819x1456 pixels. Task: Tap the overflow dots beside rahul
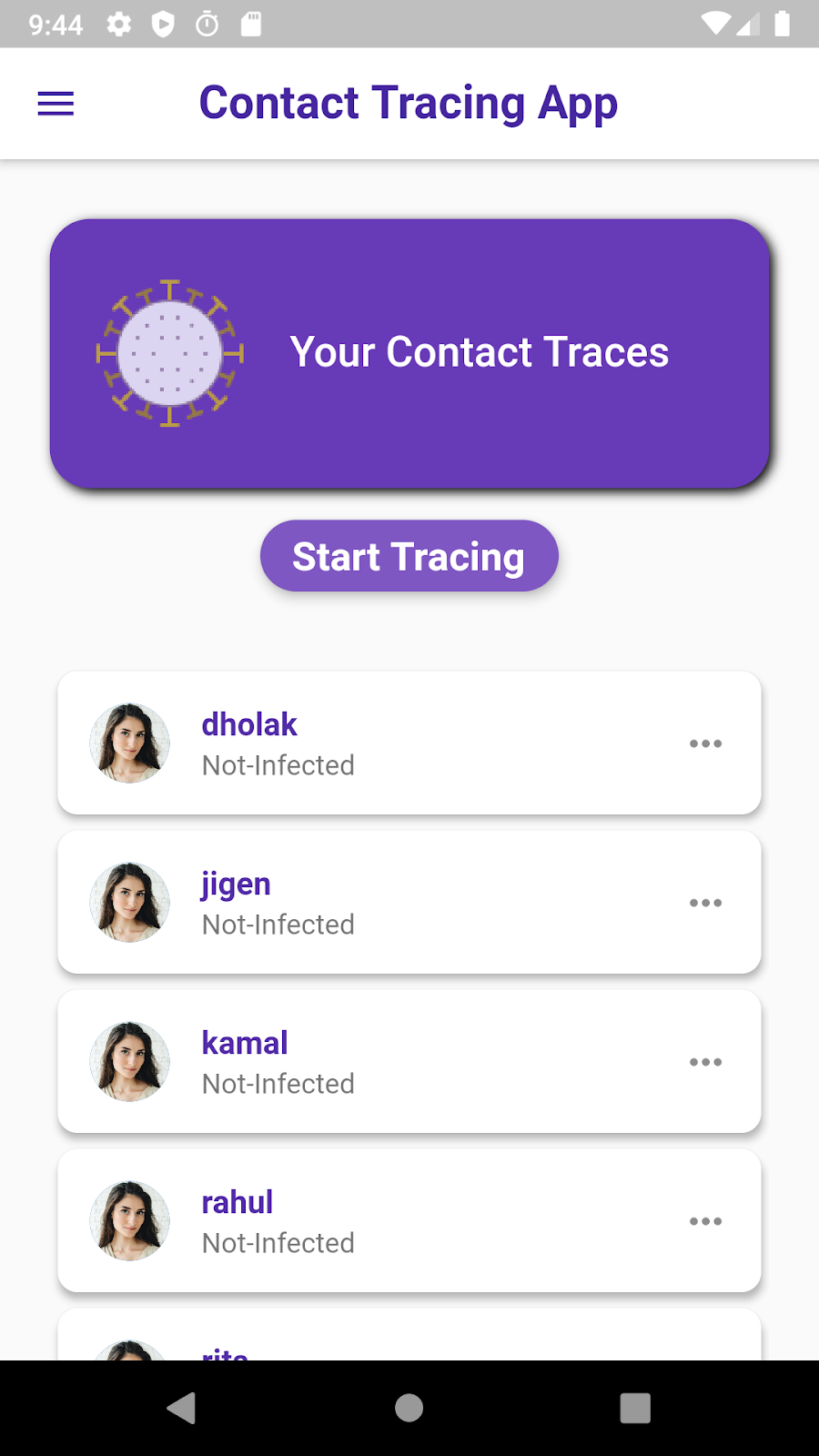[x=705, y=1221]
